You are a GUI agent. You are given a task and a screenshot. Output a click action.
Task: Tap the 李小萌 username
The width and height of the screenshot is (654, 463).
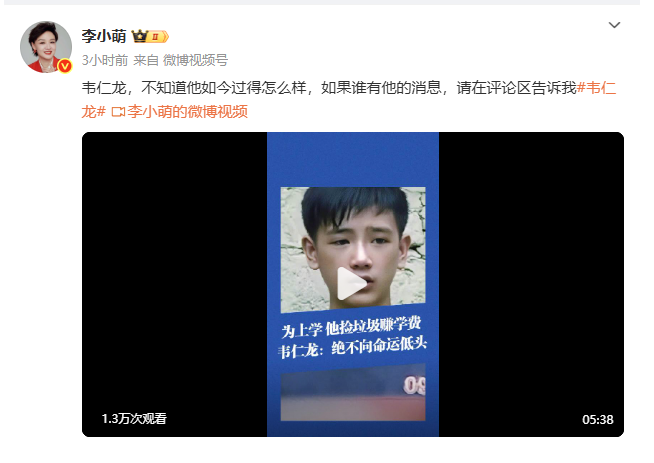coord(103,36)
